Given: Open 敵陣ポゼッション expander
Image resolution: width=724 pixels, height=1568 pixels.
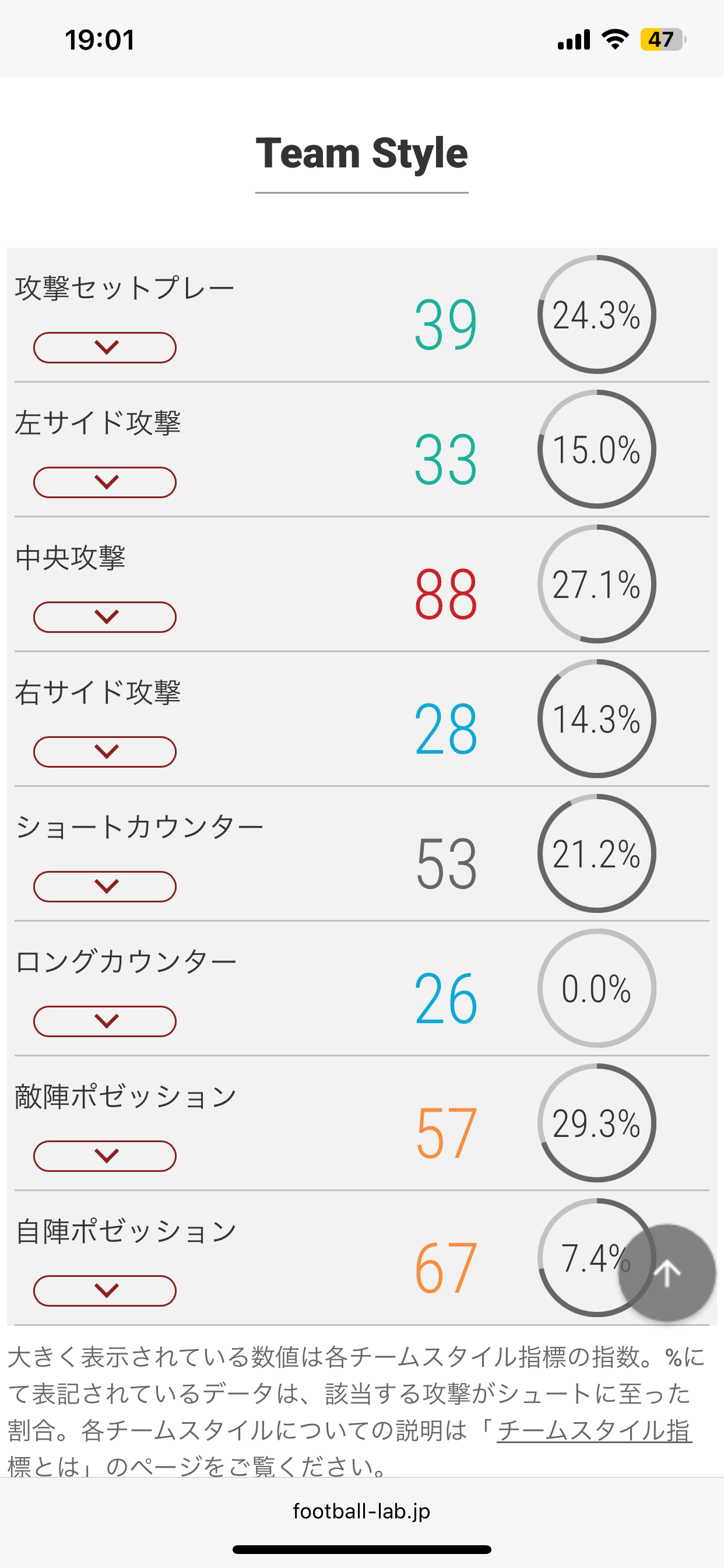Looking at the screenshot, I should [x=105, y=1156].
